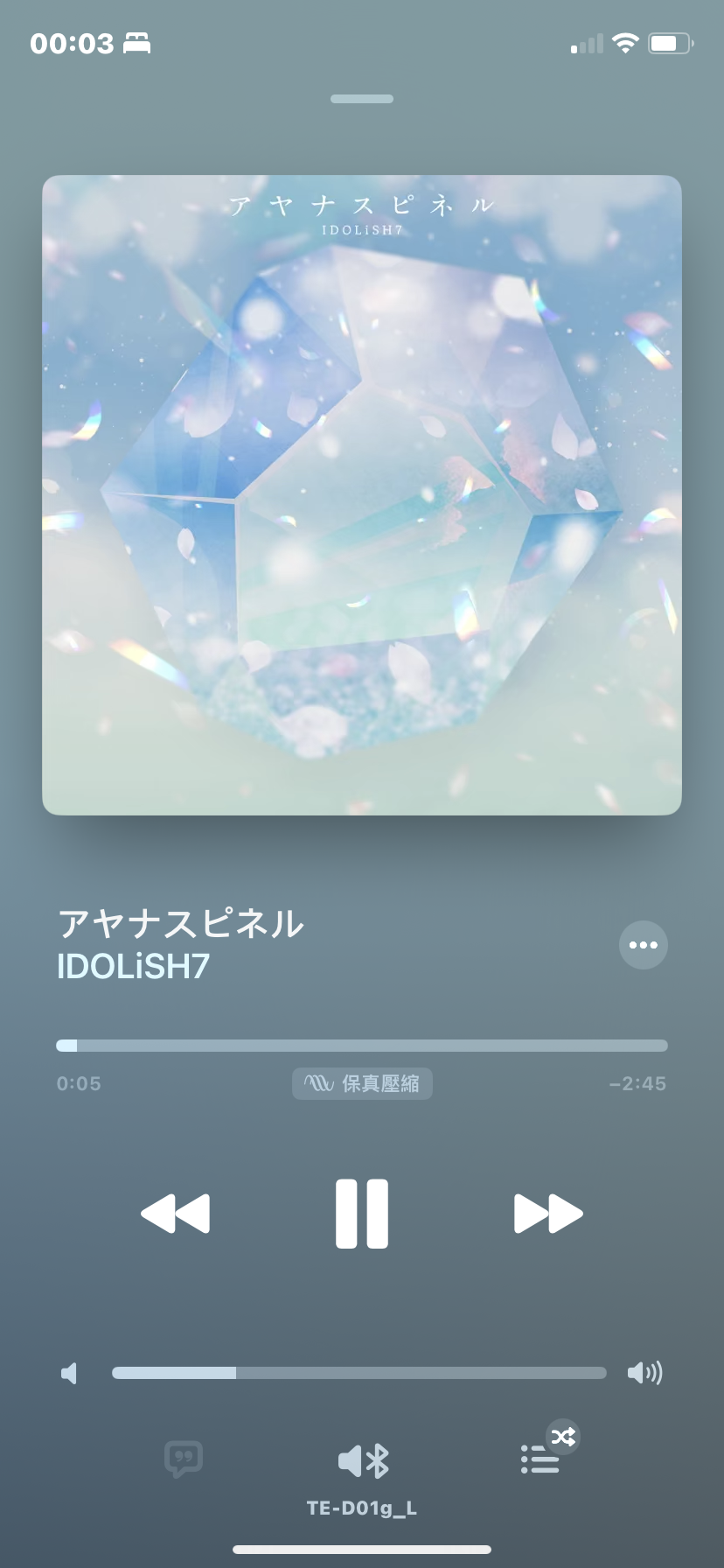Tap the grabber handle to close player

click(362, 99)
